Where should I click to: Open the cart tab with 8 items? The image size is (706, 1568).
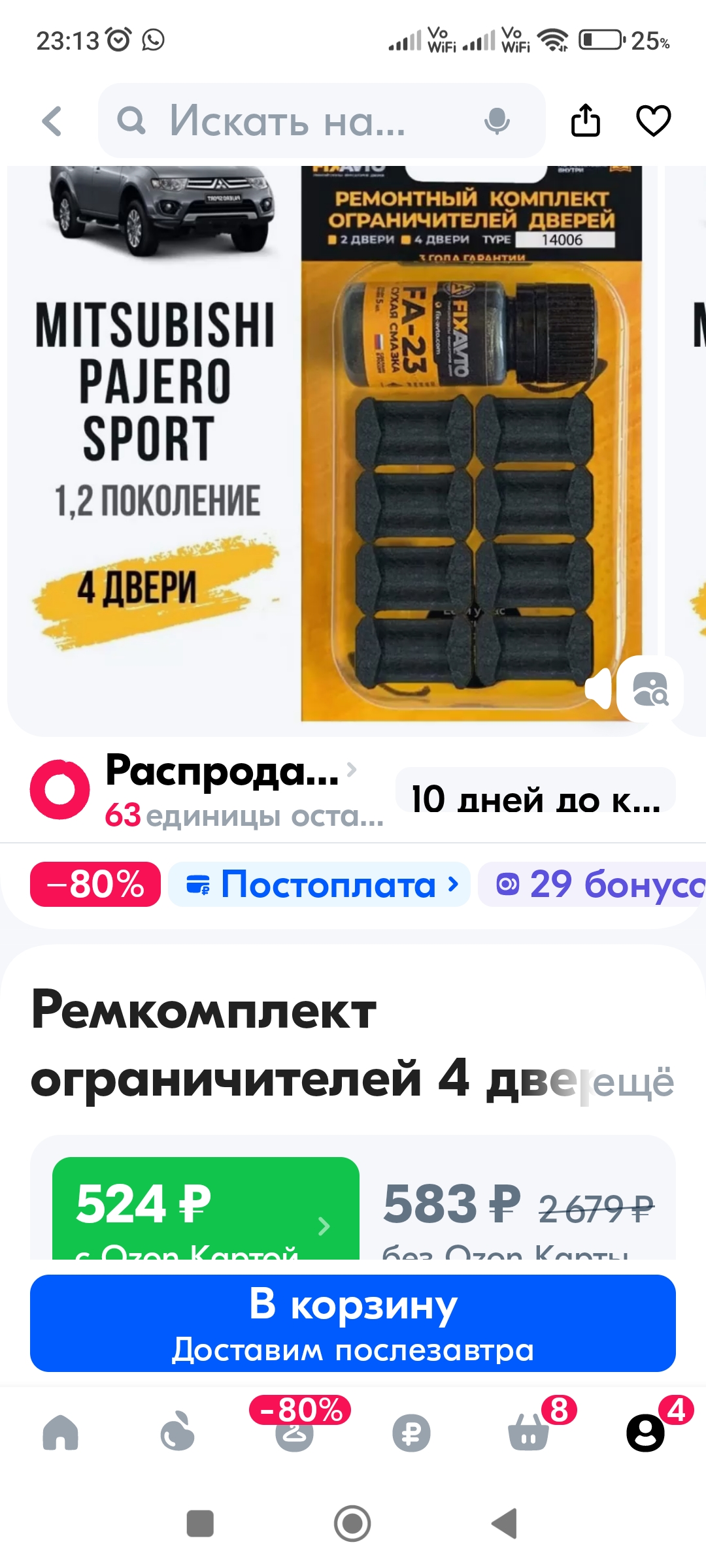click(x=528, y=1433)
